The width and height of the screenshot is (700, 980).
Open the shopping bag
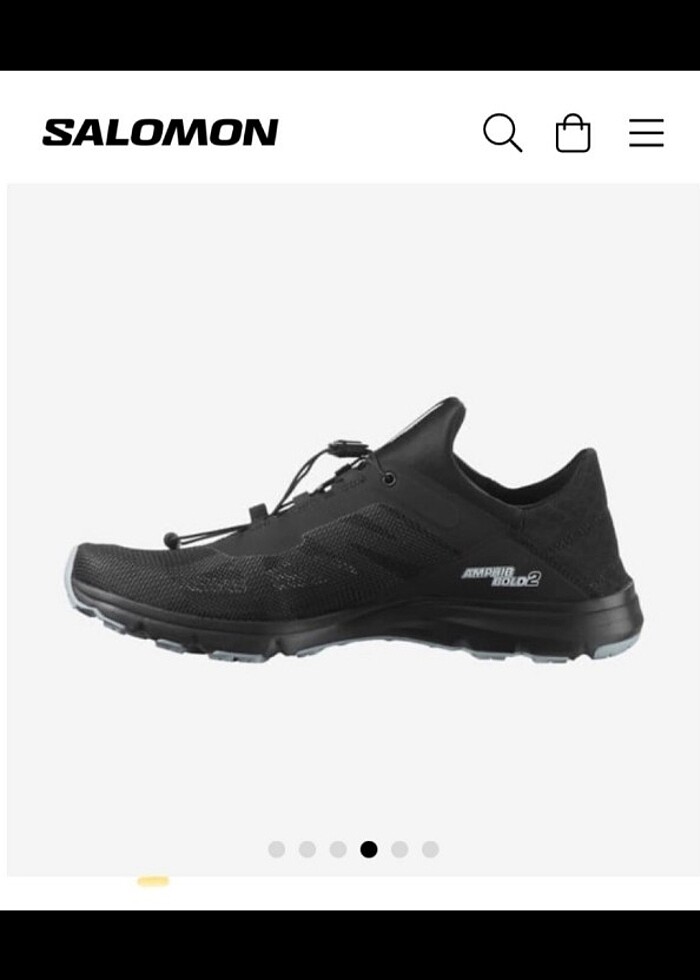pyautogui.click(x=573, y=133)
